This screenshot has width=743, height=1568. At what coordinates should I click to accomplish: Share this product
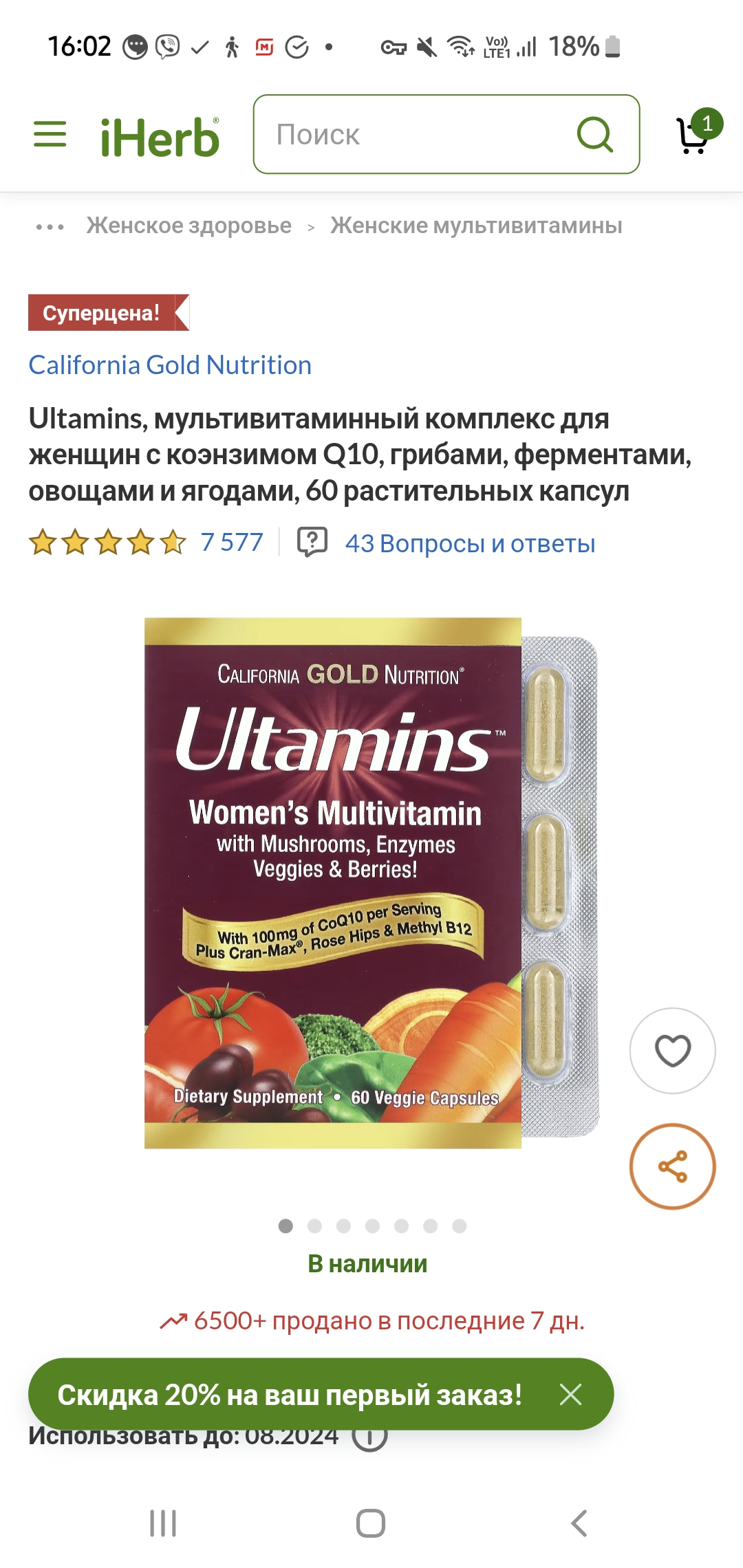click(x=673, y=1166)
